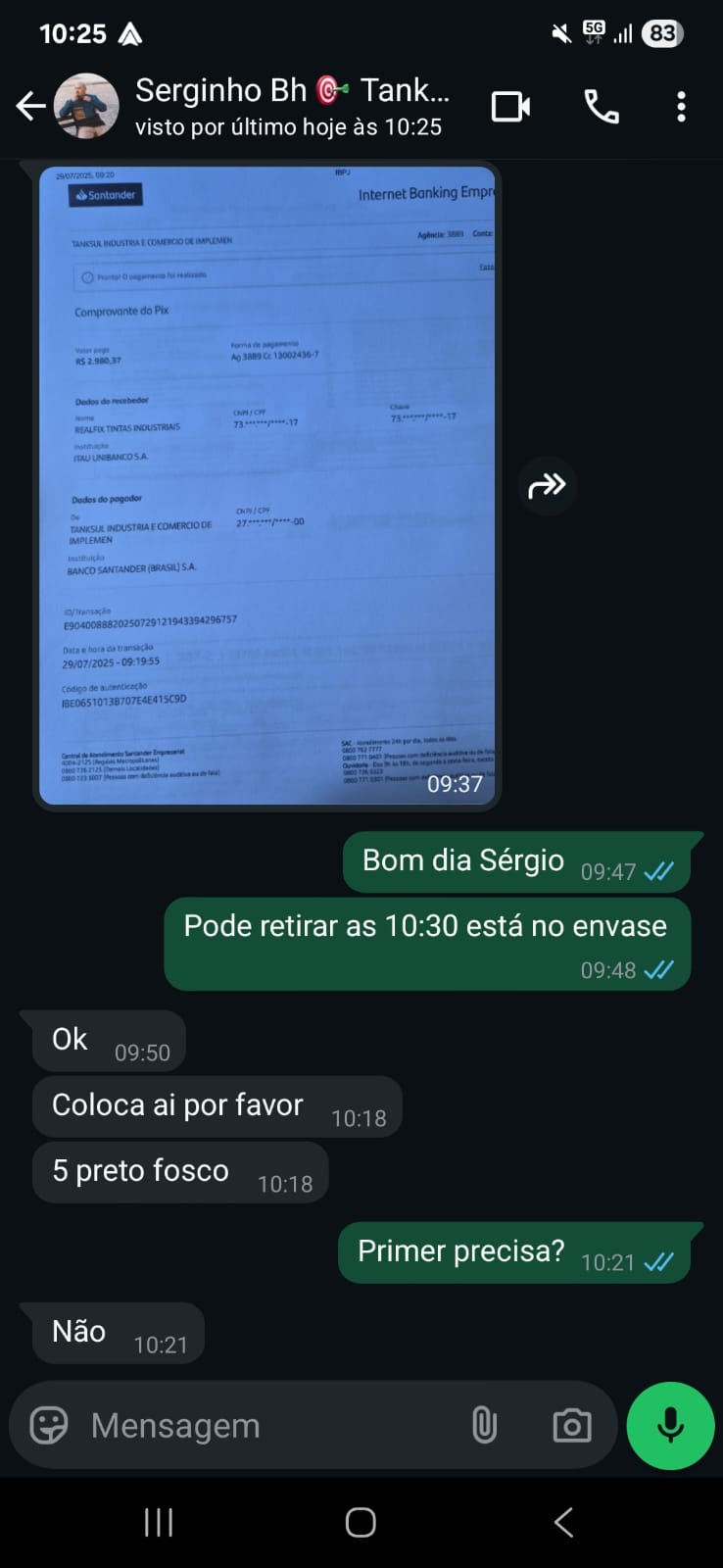Open the recent apps overview

click(x=159, y=1522)
